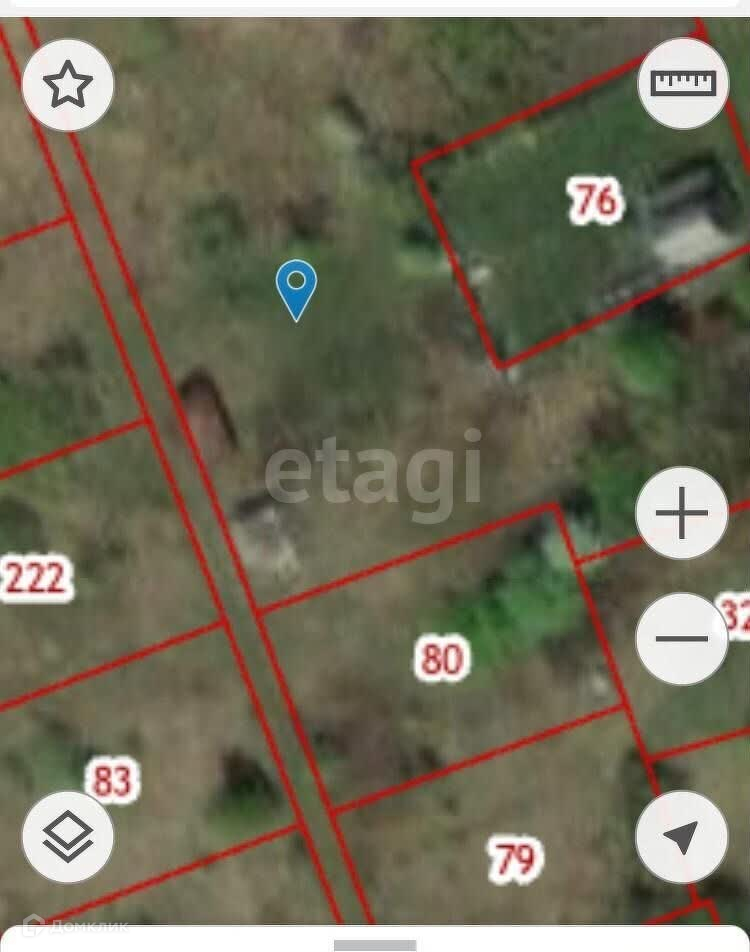Open the ruler measurement tool

click(x=683, y=83)
